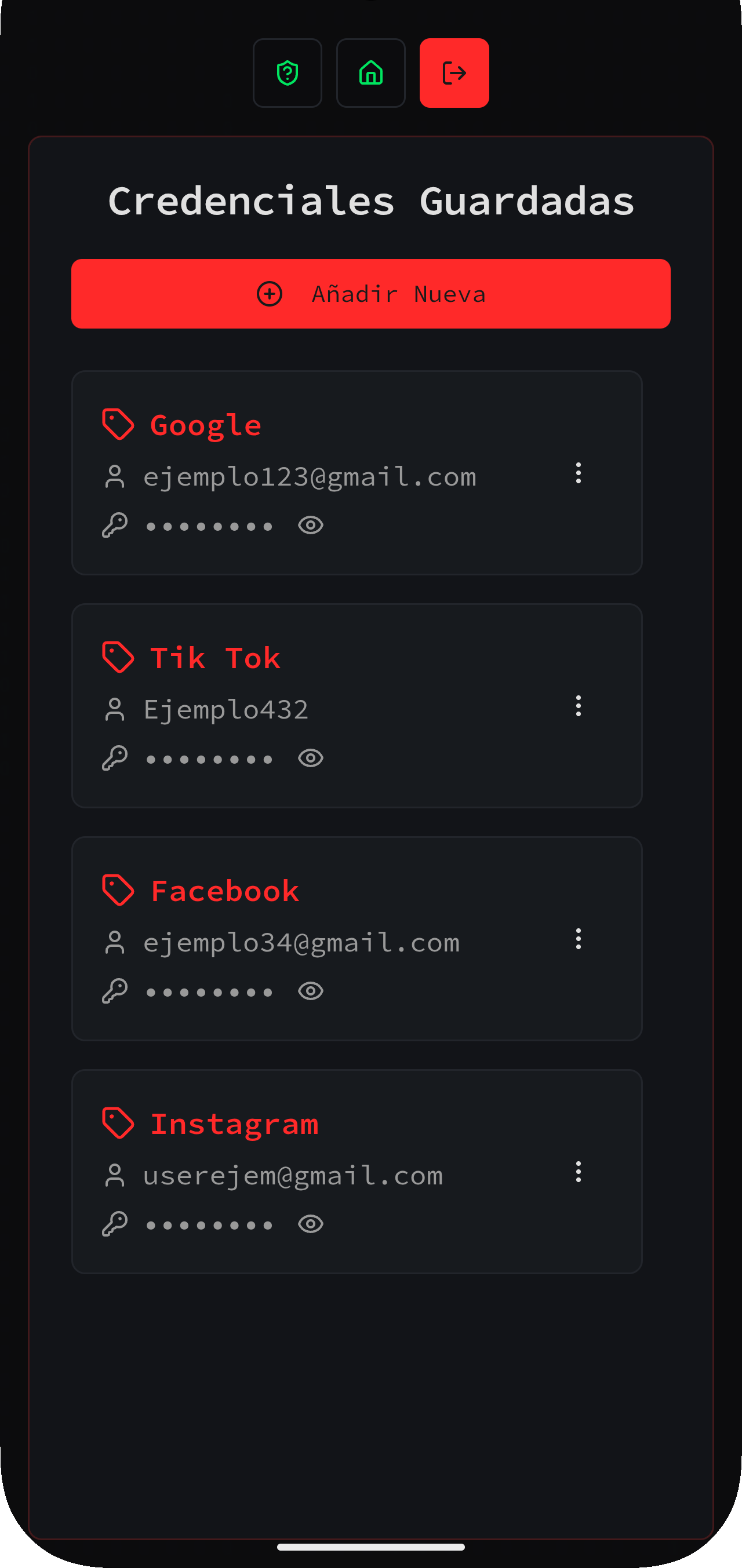Show the Tik Tok password
The image size is (742, 1568).
(x=311, y=759)
